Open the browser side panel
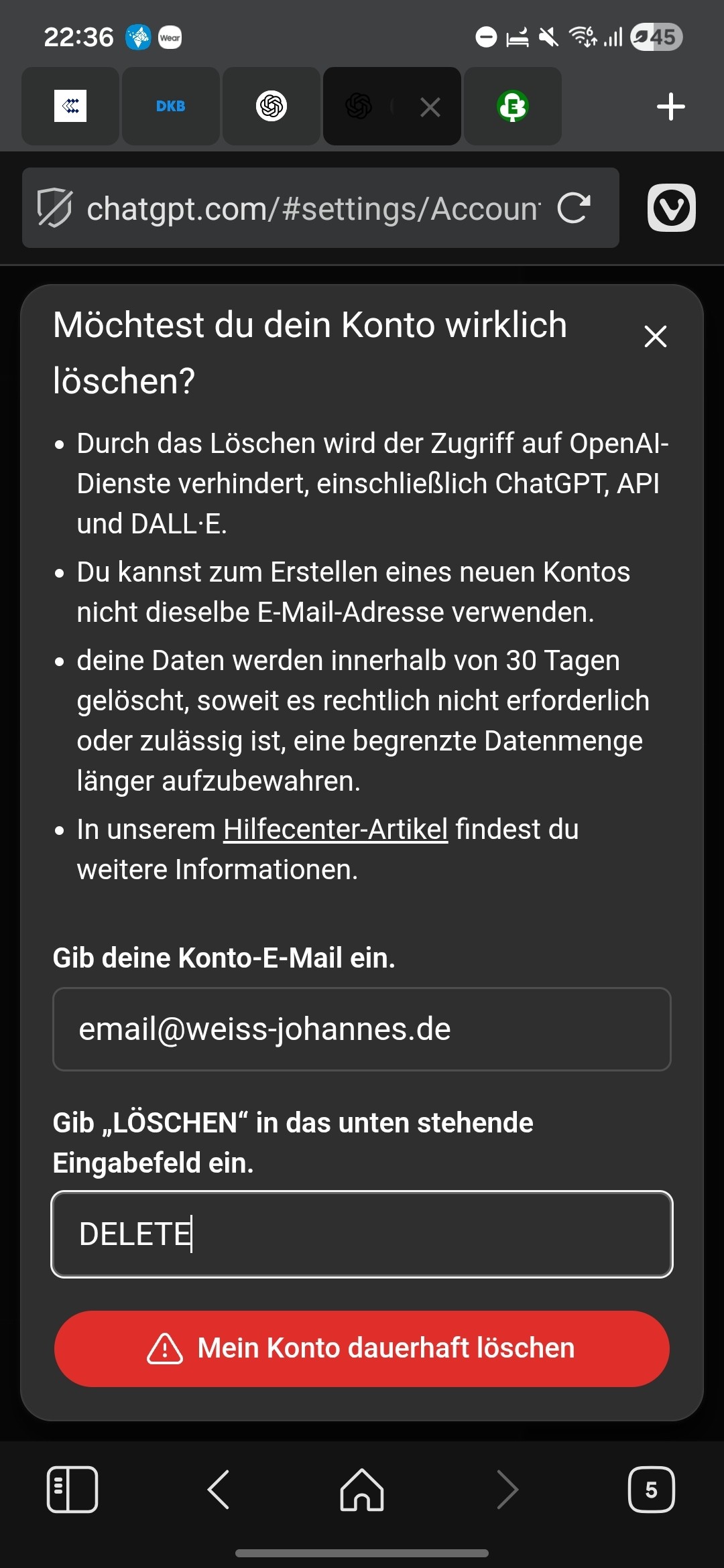724x1568 pixels. pyautogui.click(x=72, y=1490)
